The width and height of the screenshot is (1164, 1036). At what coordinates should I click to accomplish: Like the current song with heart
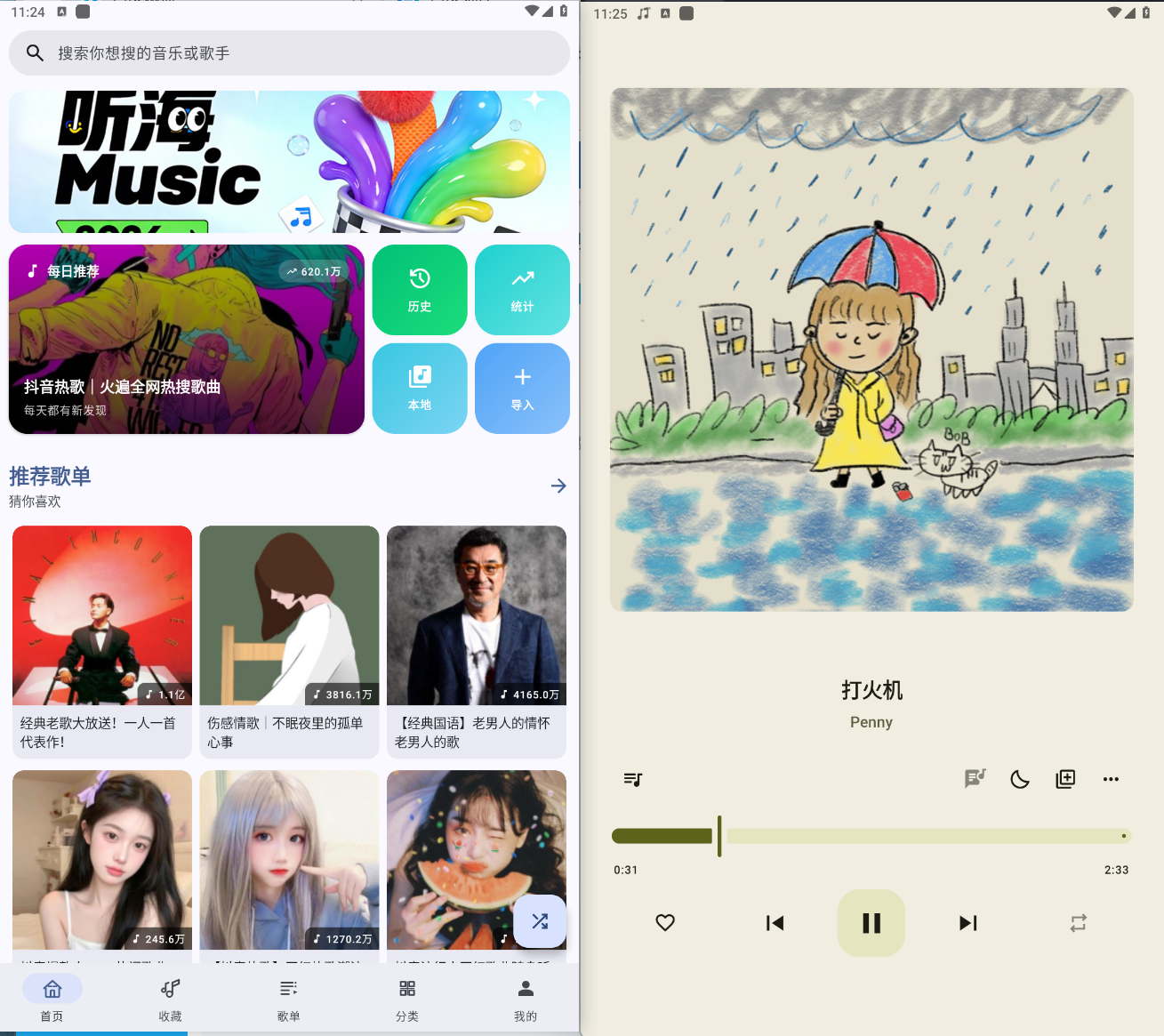point(665,923)
